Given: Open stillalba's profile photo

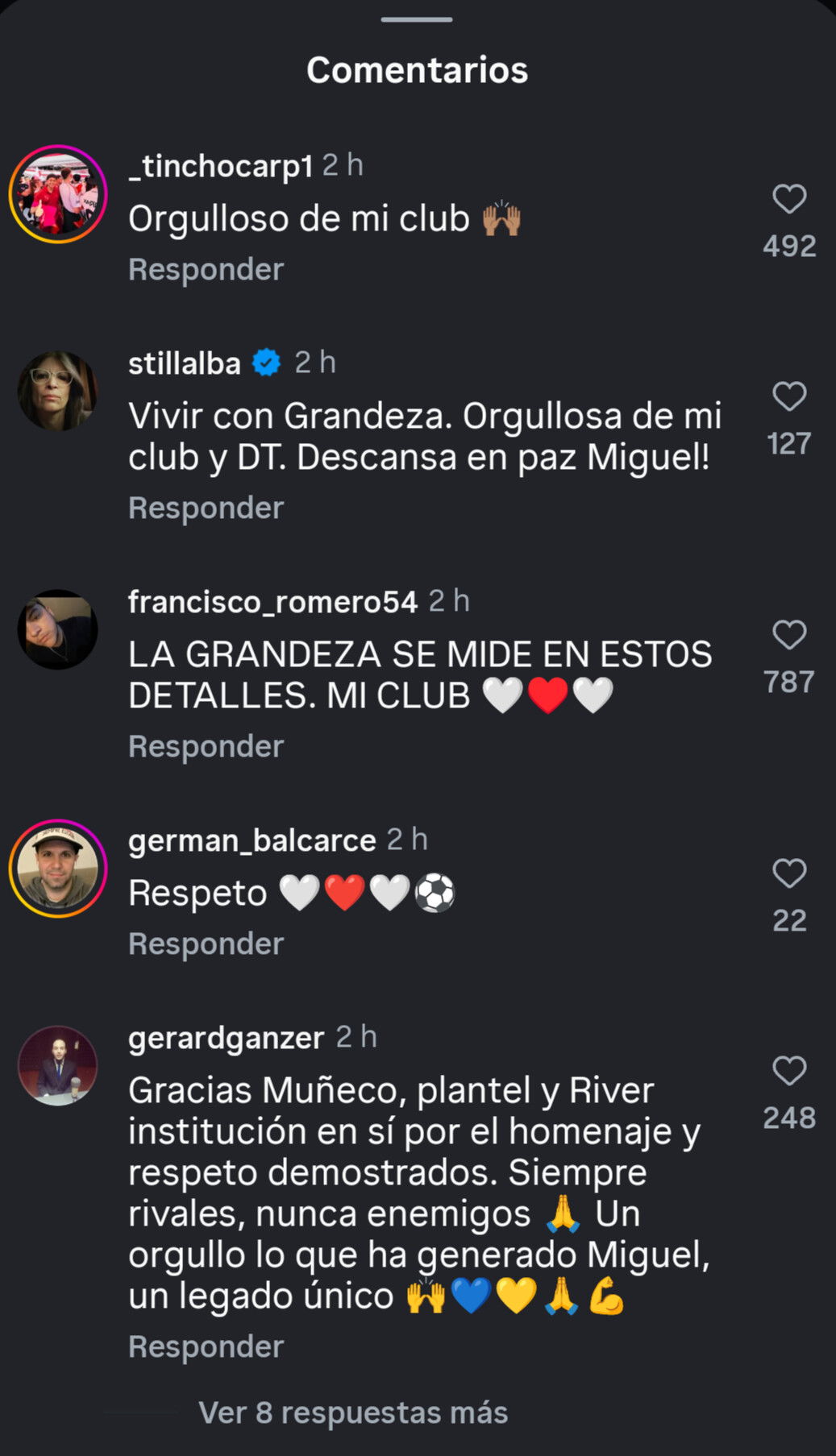Looking at the screenshot, I should [x=58, y=391].
